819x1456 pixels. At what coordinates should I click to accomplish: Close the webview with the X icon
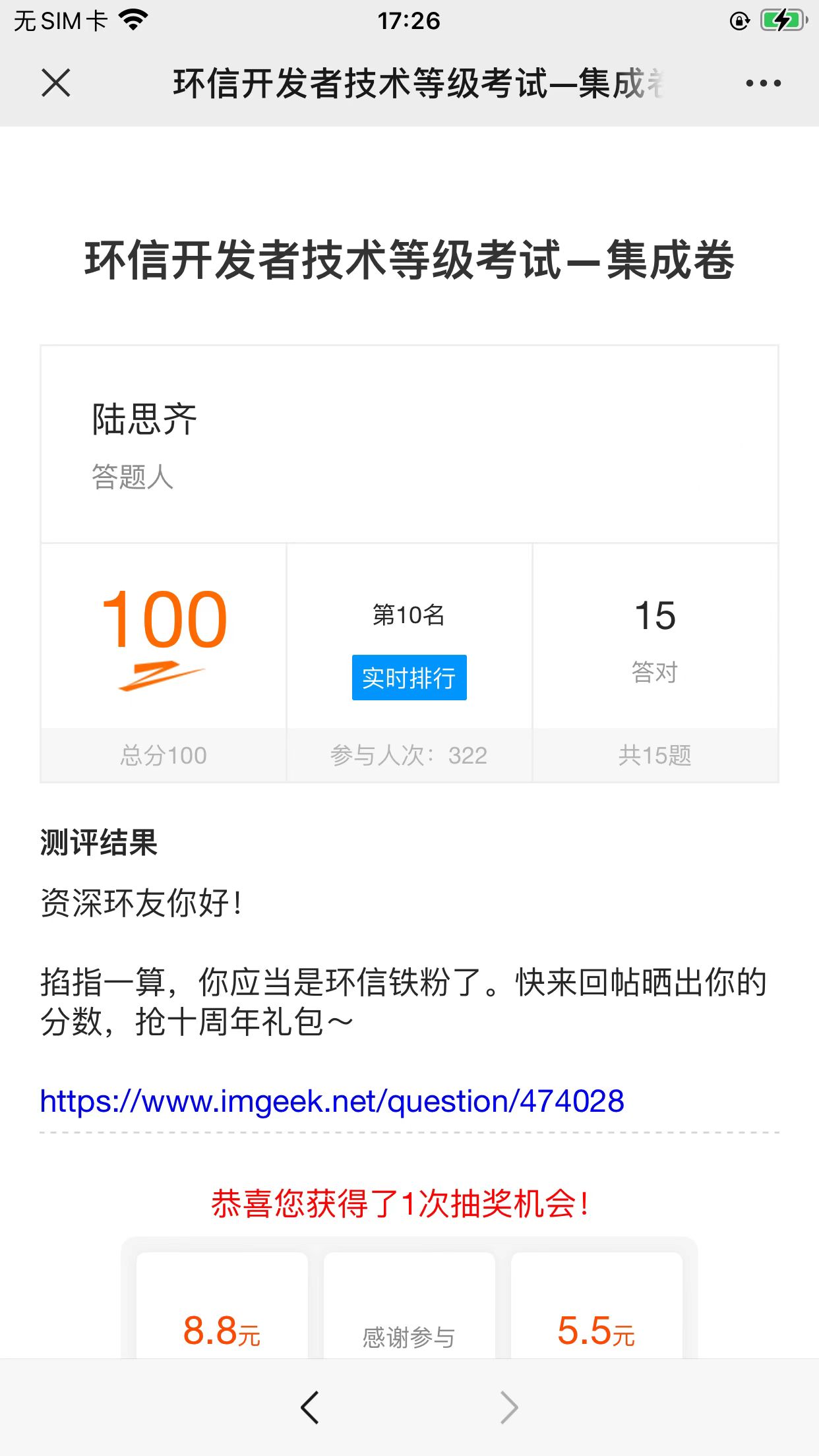click(56, 83)
